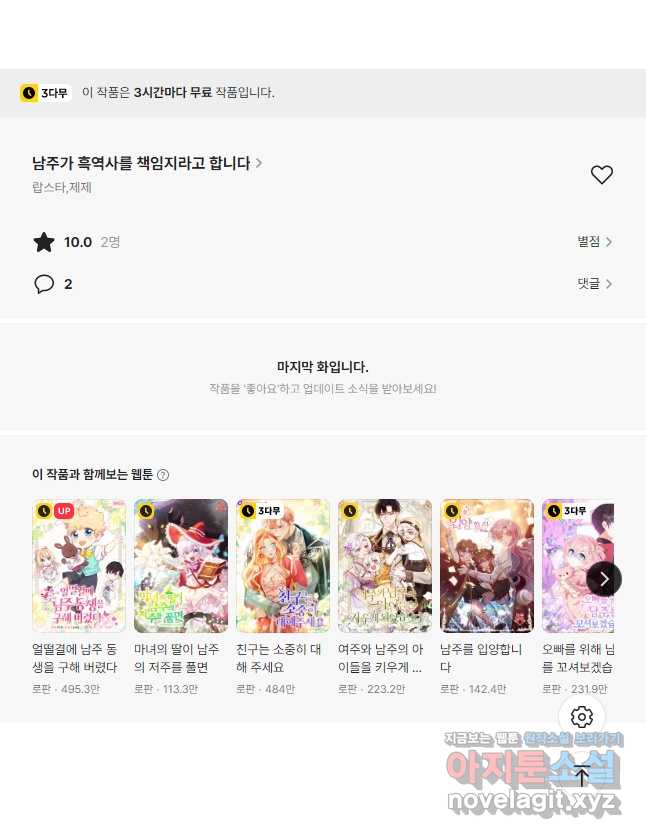Open the 댓글 comments page
This screenshot has height=839, width=646.
click(594, 284)
